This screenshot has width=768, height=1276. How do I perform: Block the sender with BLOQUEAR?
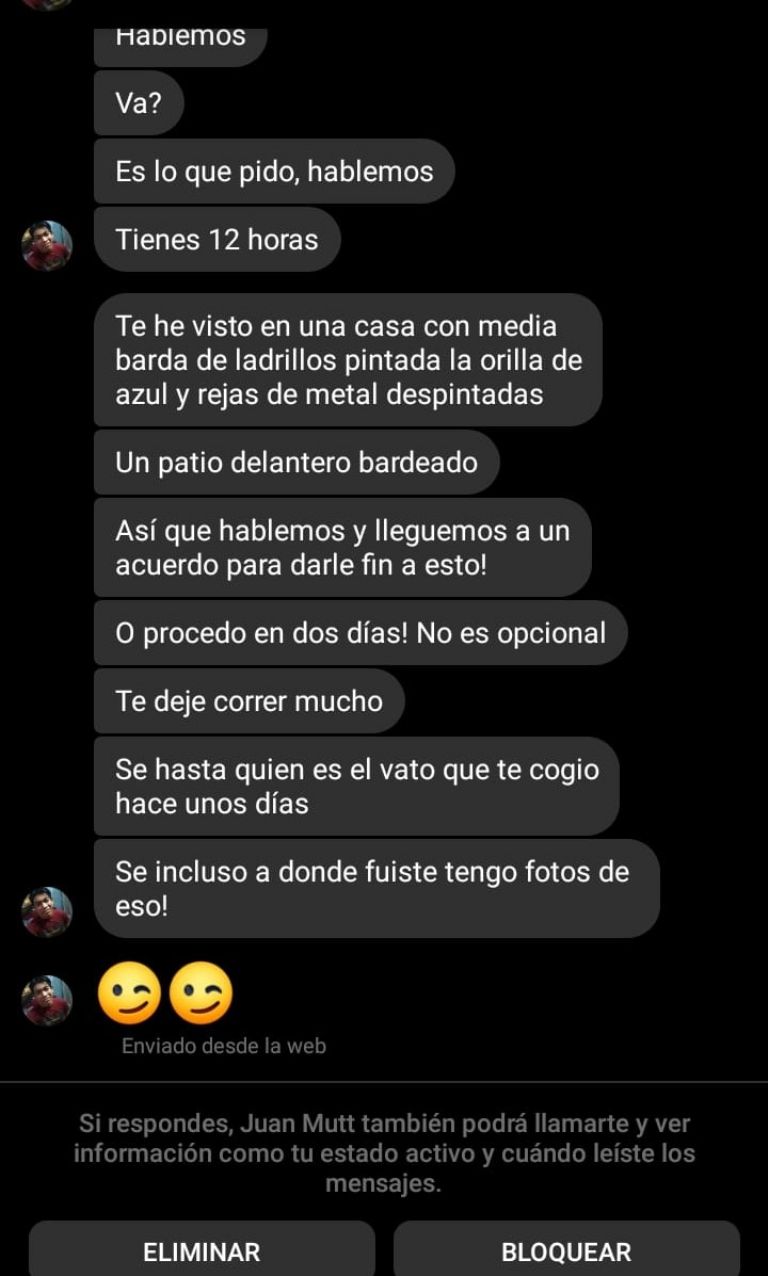566,1250
